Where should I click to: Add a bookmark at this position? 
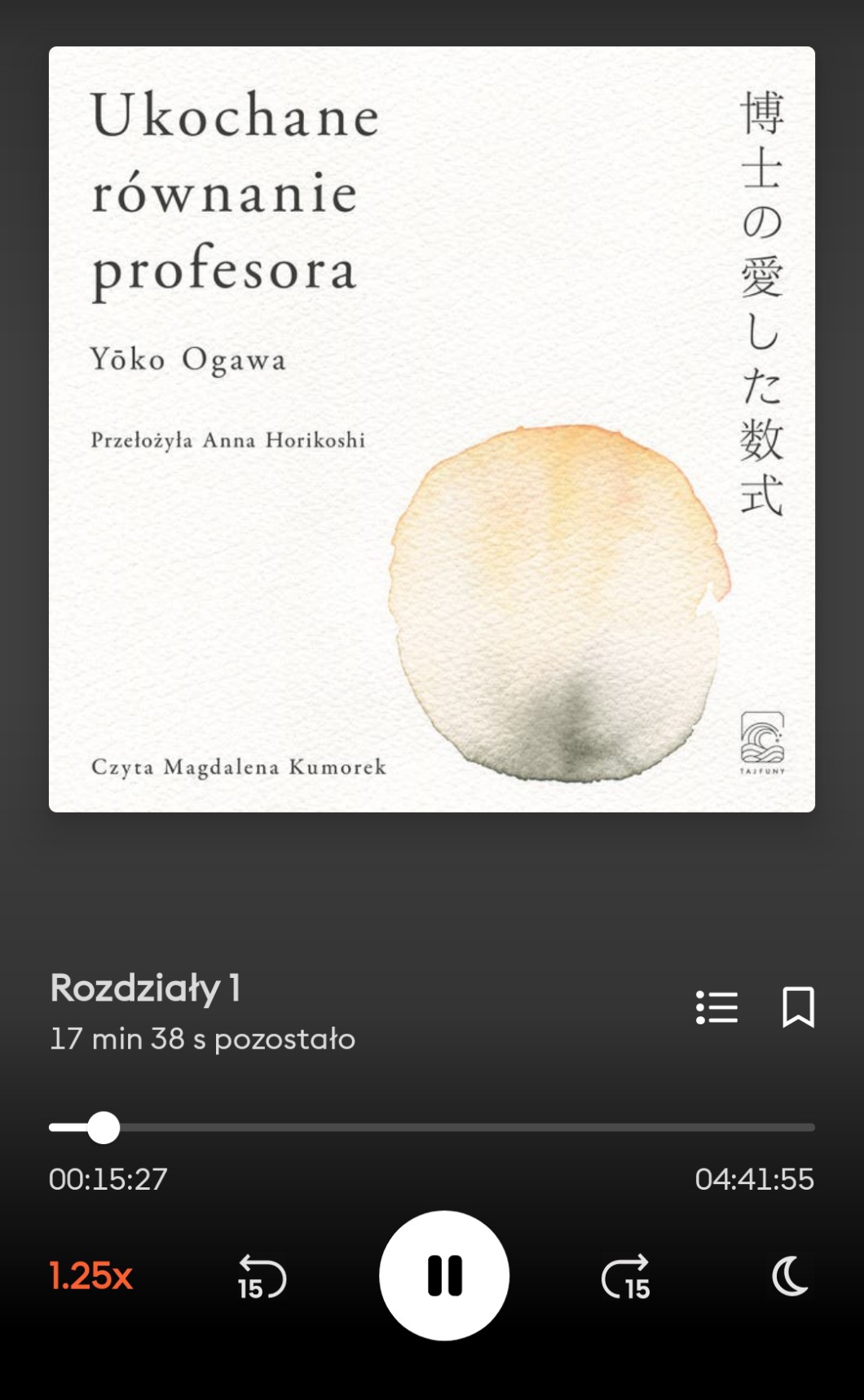tap(798, 1007)
